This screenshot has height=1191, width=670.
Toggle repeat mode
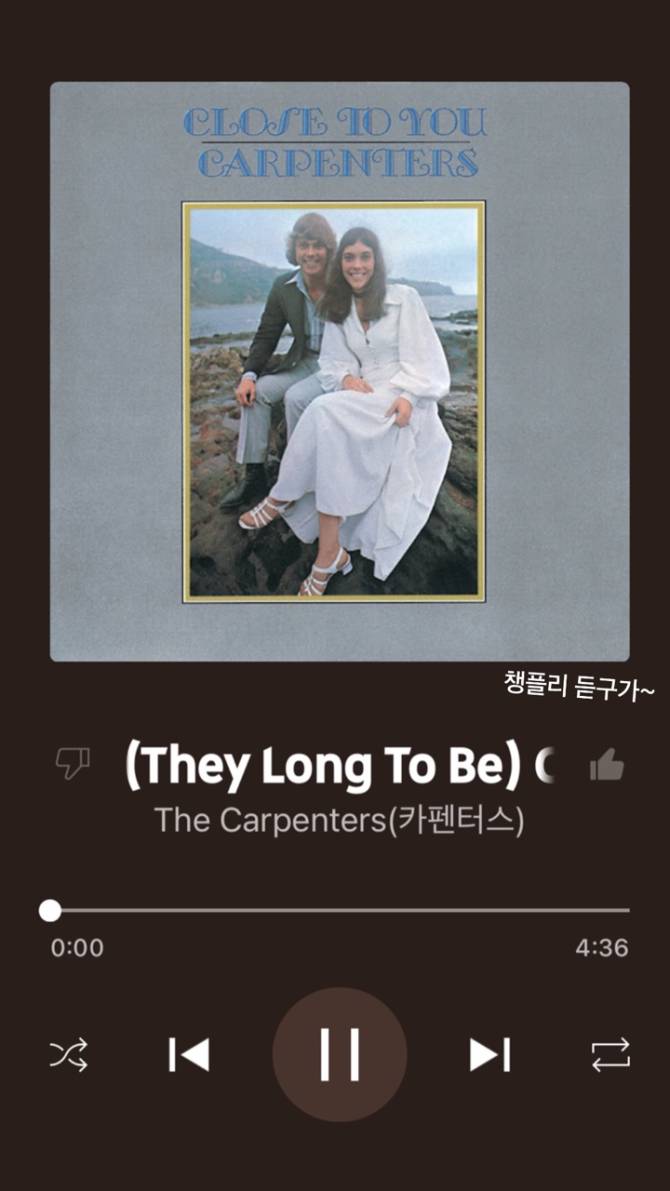click(610, 1055)
